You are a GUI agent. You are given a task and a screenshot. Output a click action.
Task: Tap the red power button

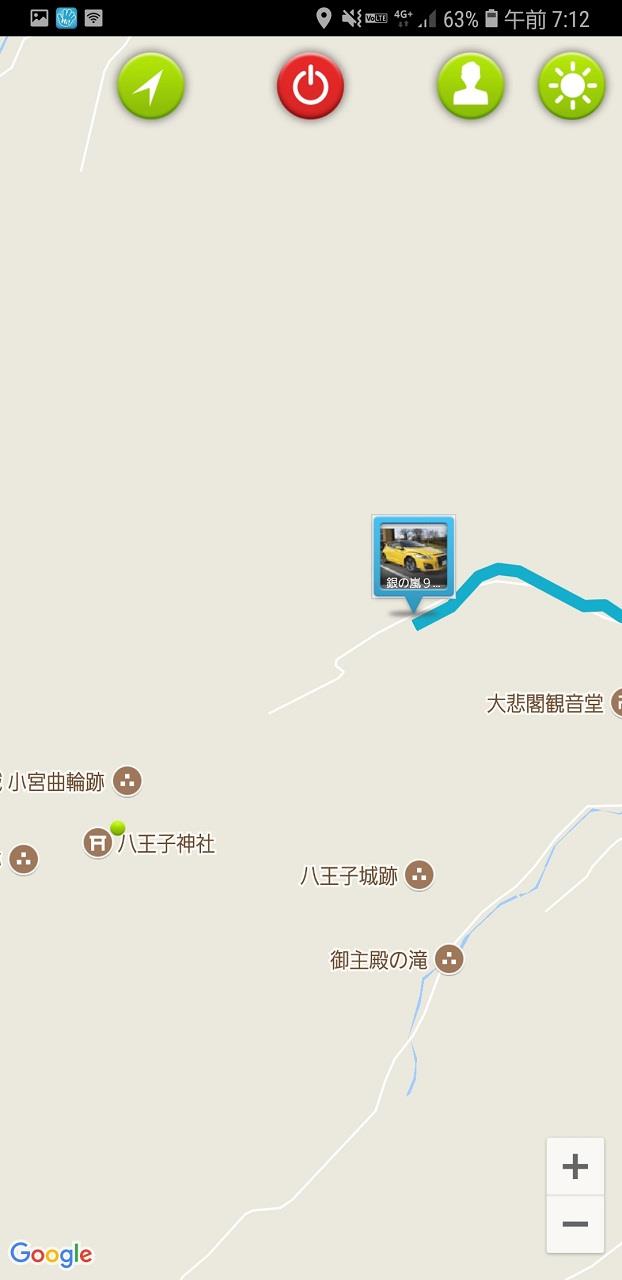coord(311,87)
